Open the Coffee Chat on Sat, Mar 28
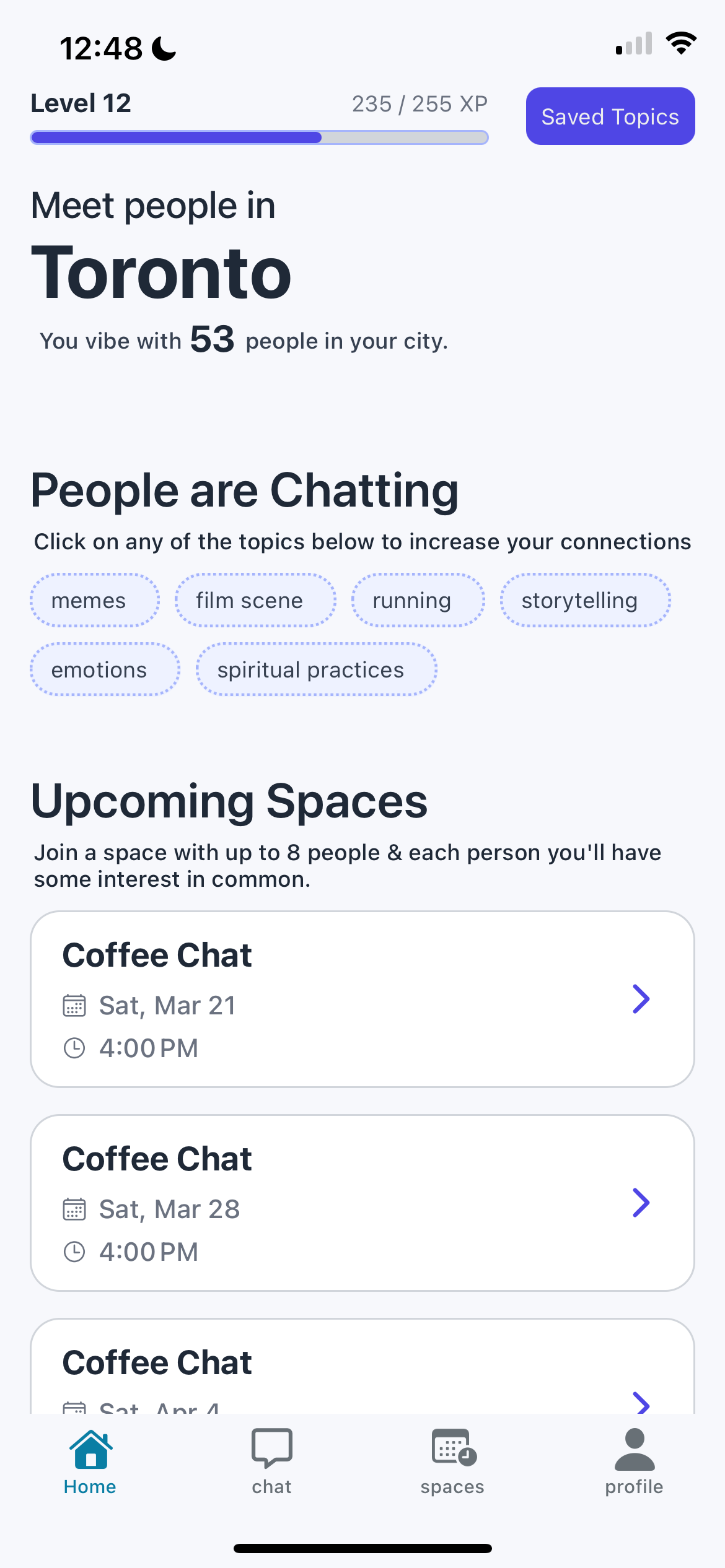The image size is (725, 1568). (362, 1202)
